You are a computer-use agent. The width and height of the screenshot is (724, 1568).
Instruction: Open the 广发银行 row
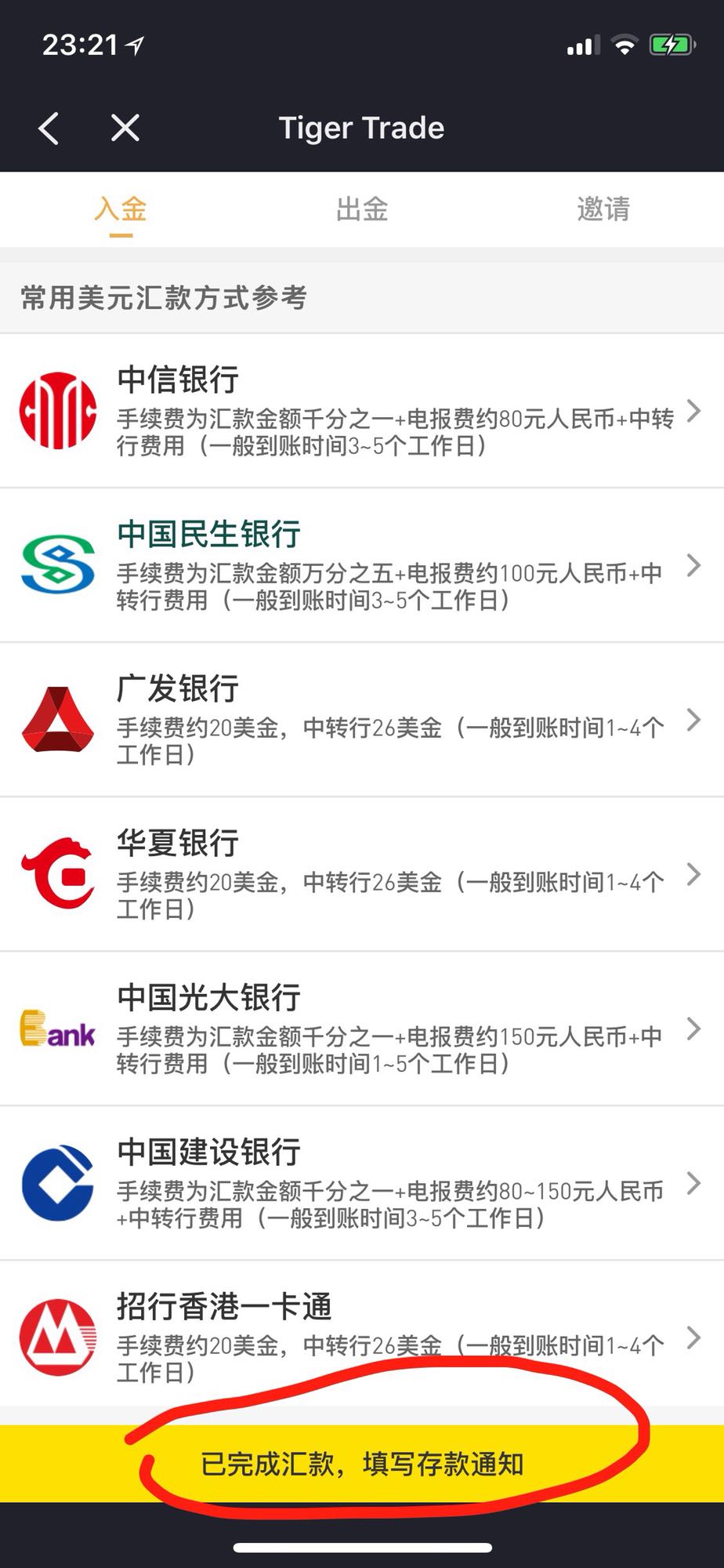[x=362, y=720]
